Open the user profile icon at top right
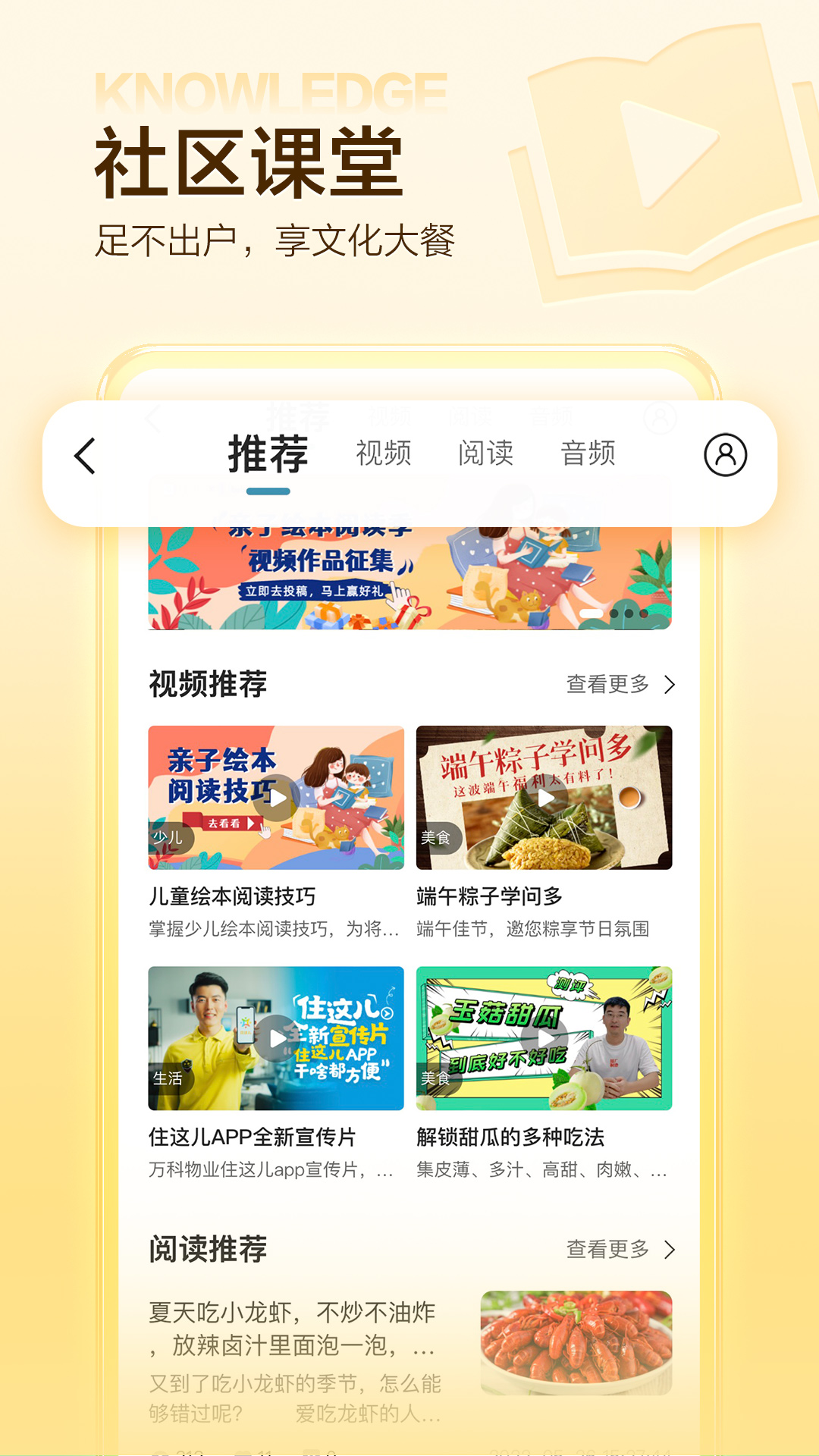Image resolution: width=819 pixels, height=1456 pixels. (x=726, y=453)
